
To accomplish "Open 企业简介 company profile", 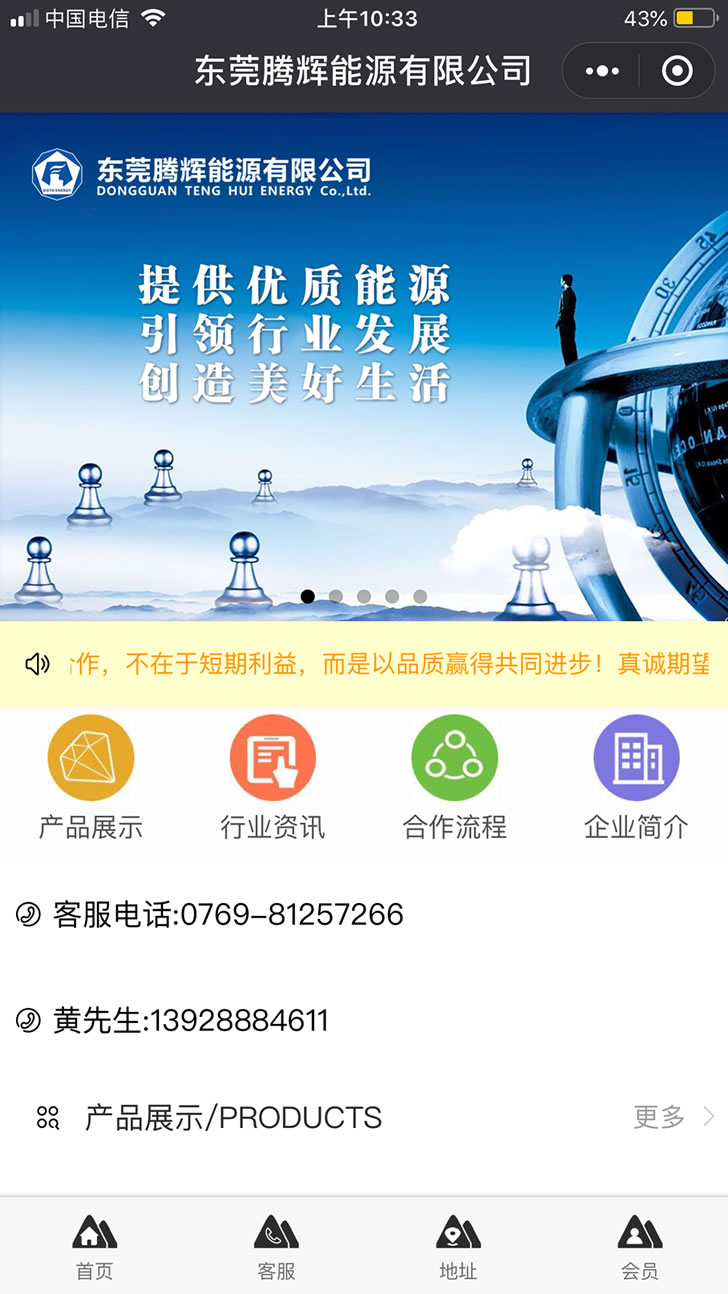I will pyautogui.click(x=637, y=758).
